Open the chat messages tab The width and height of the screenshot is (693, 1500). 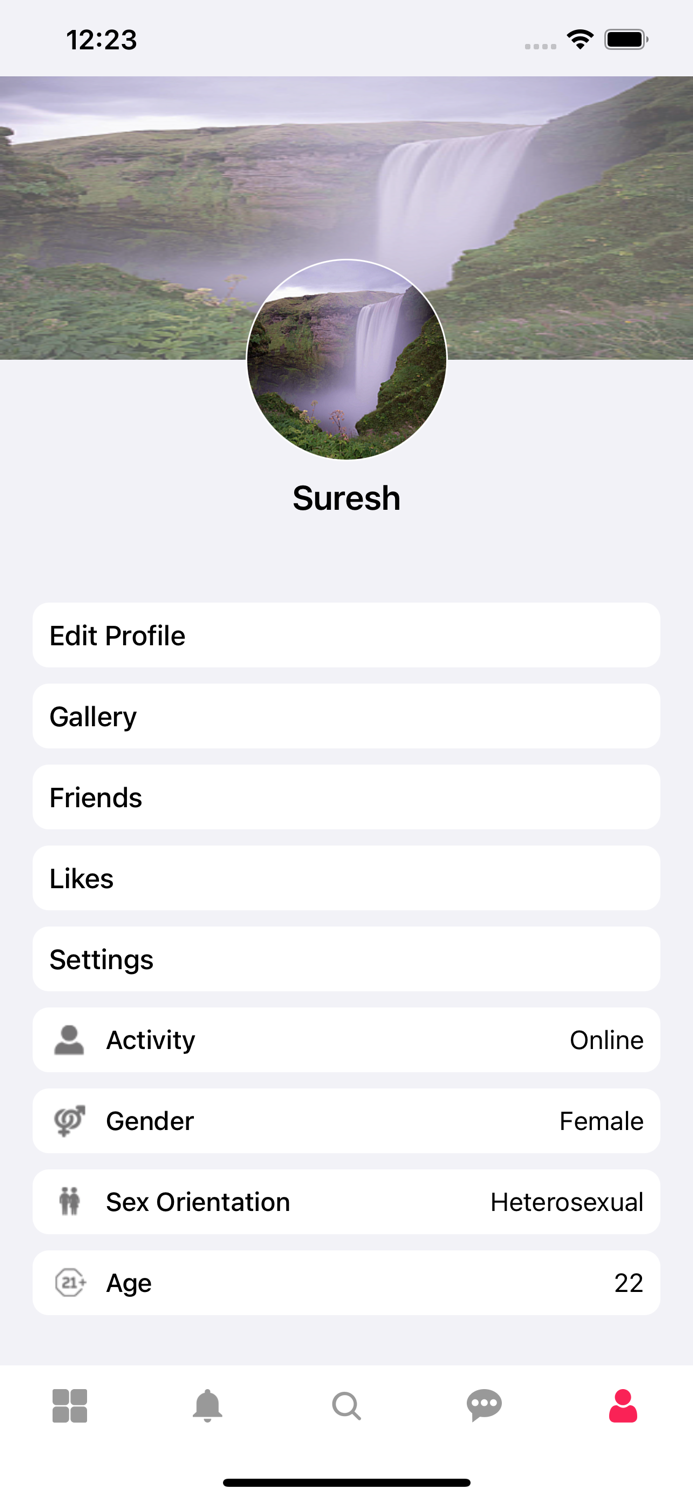tap(484, 1406)
